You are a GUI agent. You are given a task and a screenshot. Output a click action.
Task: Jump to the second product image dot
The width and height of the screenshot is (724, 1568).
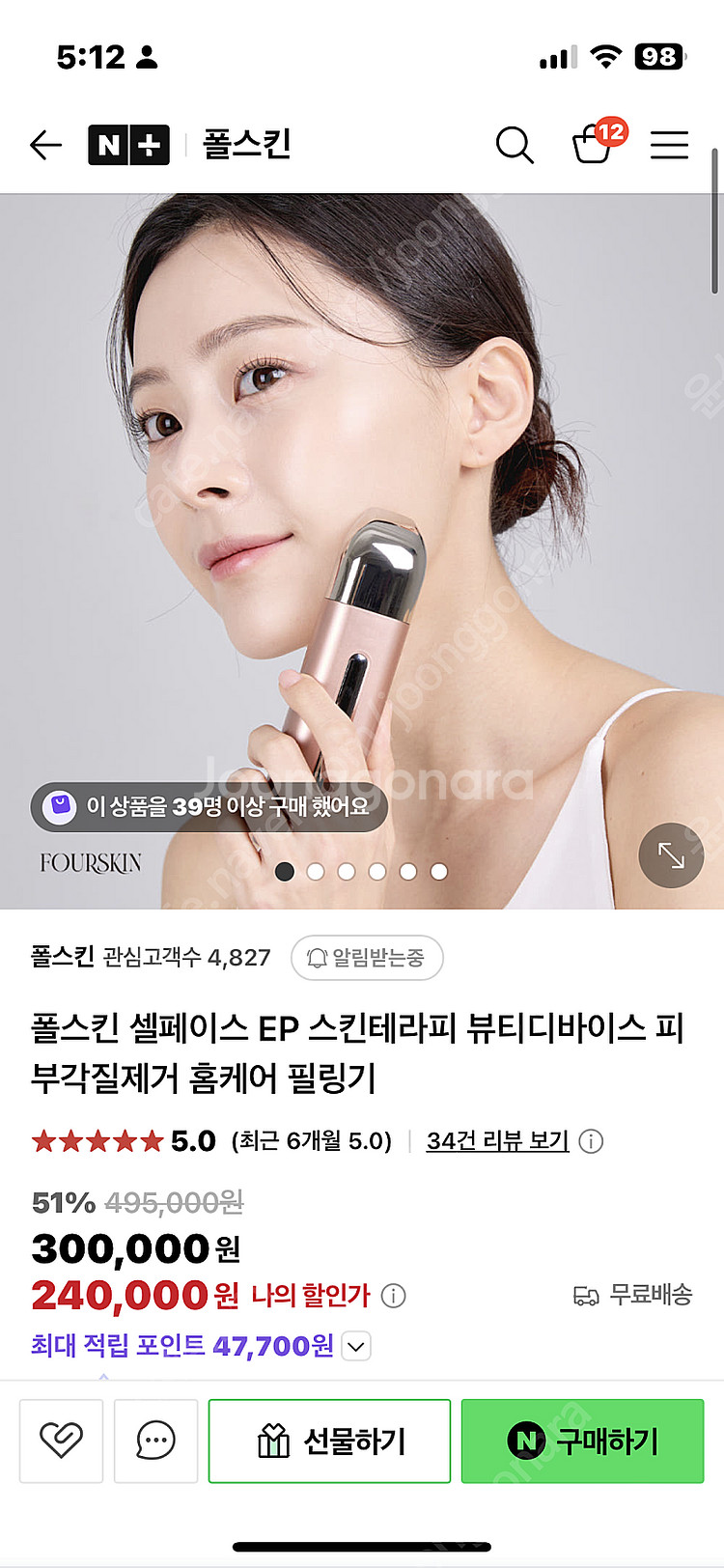[x=316, y=872]
